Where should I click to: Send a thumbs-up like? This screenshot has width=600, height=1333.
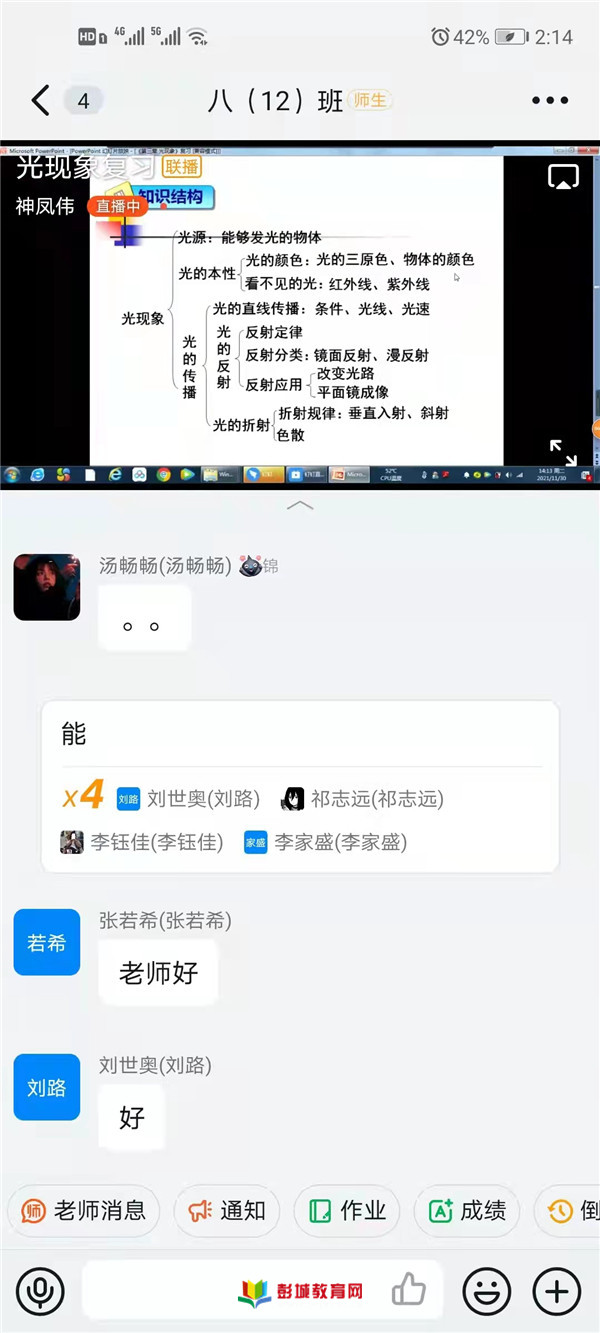(x=409, y=1291)
